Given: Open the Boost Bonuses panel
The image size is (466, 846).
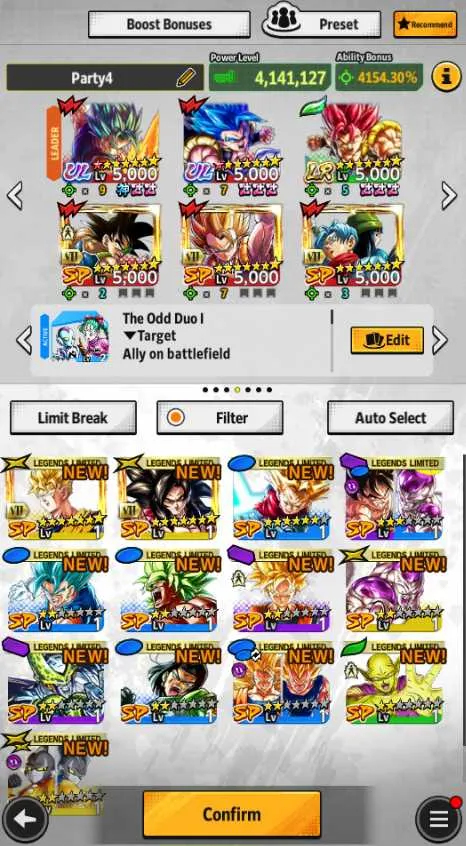Looking at the screenshot, I should point(169,24).
